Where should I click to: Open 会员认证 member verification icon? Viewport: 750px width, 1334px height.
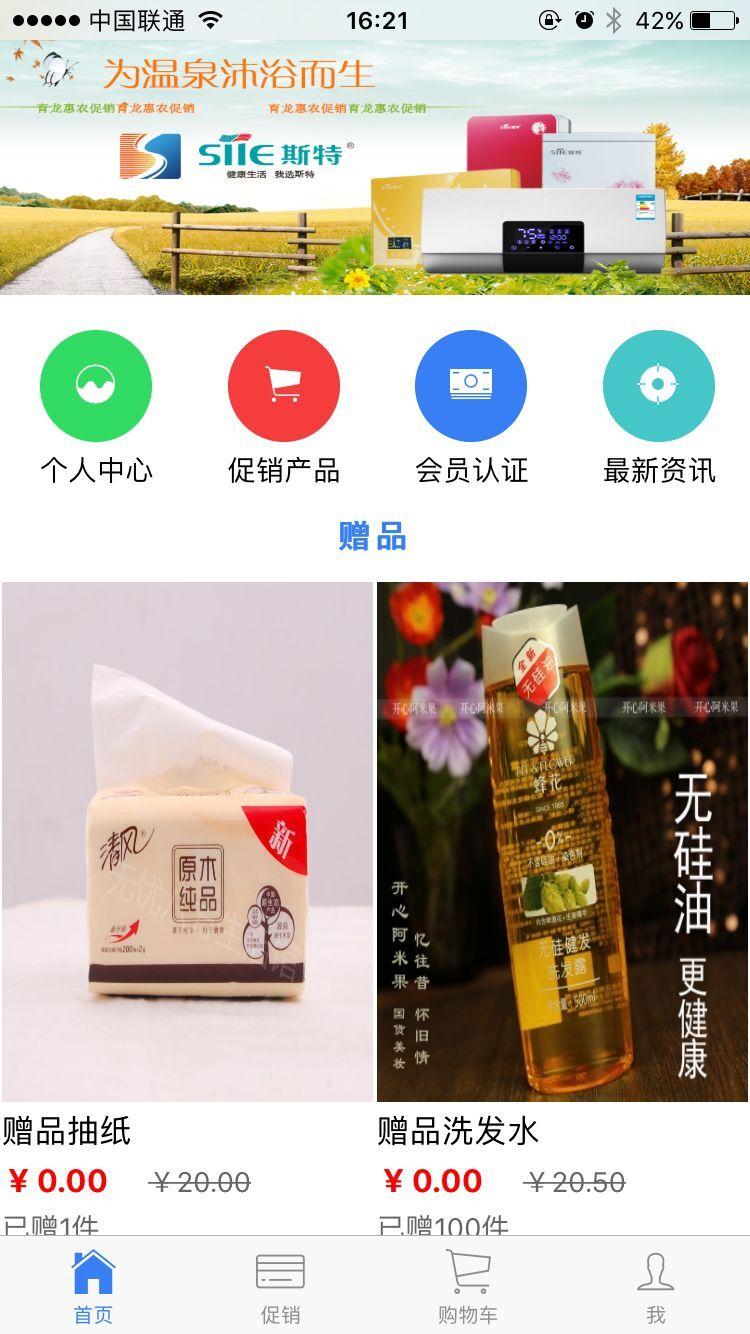(x=471, y=385)
